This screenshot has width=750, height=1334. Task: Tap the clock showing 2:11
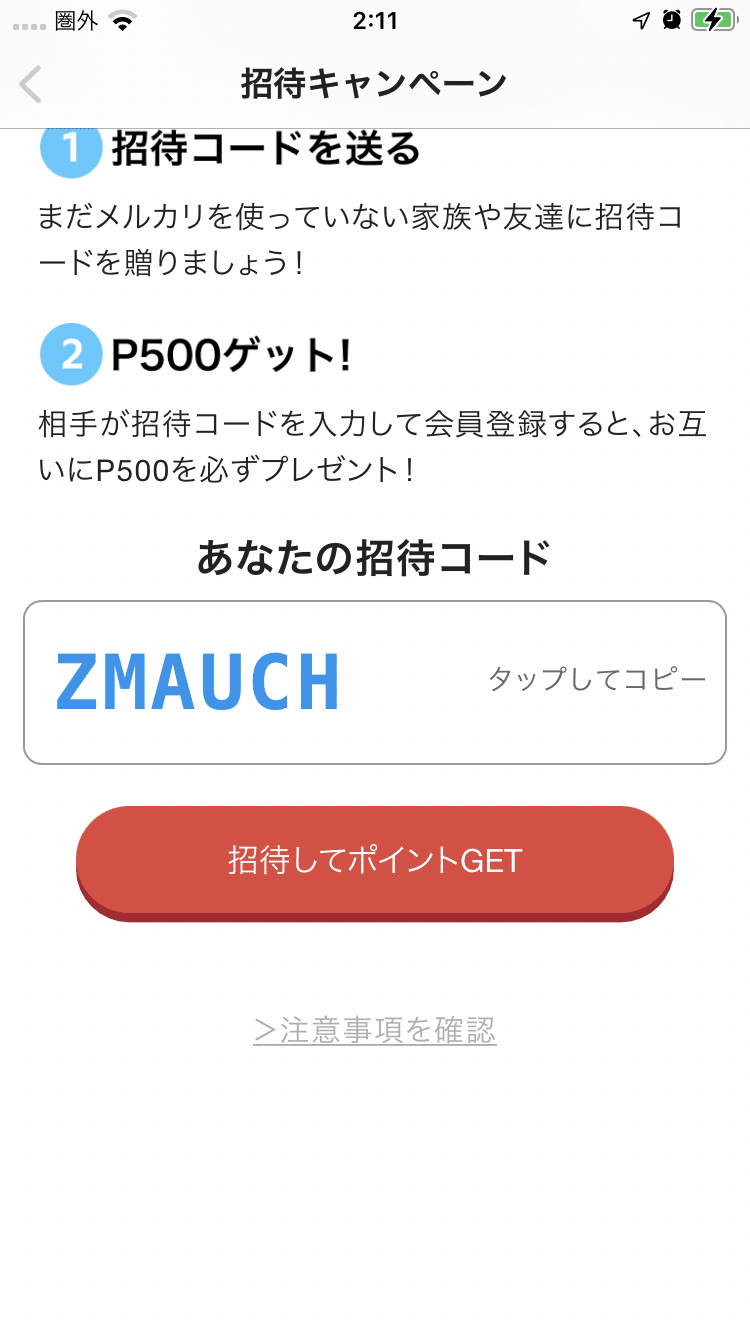375,20
